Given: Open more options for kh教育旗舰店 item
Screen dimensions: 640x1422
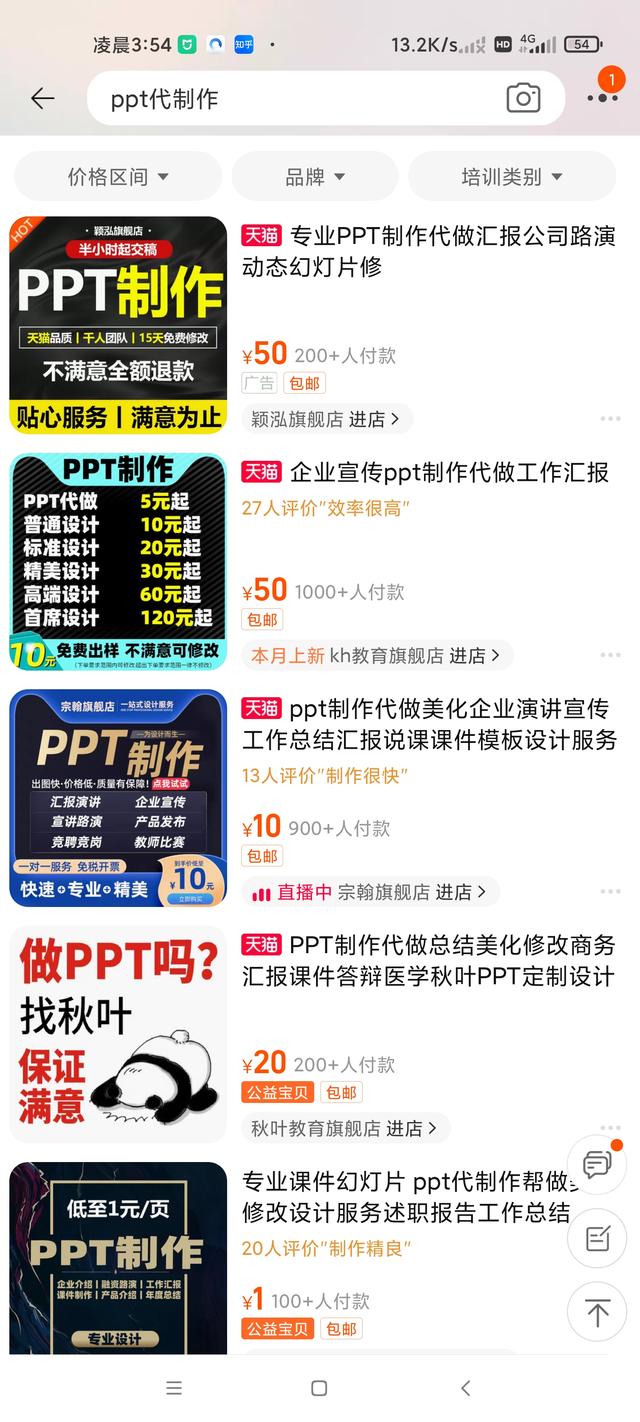Looking at the screenshot, I should [610, 656].
